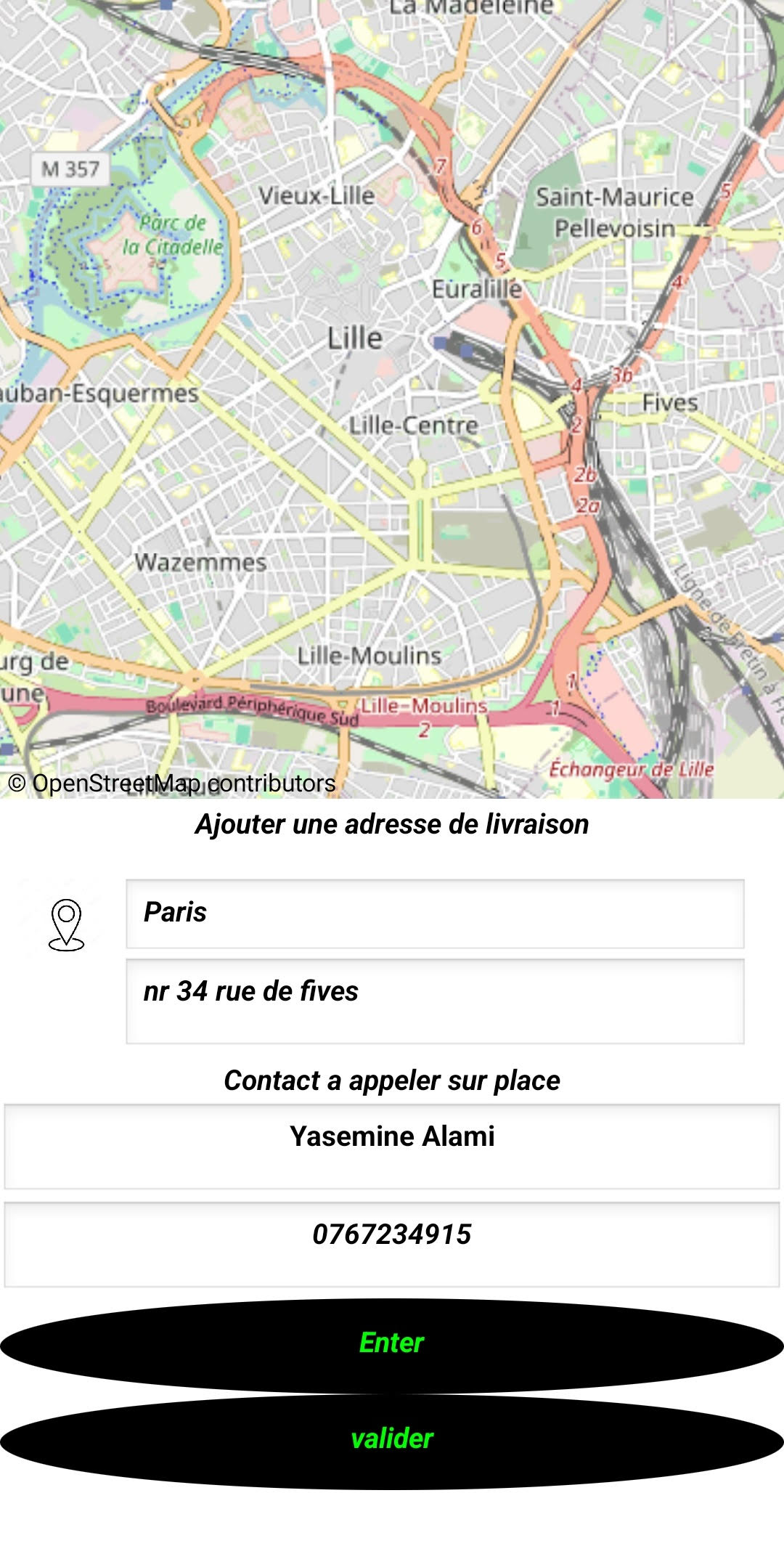Edit the street address field

point(434,1001)
